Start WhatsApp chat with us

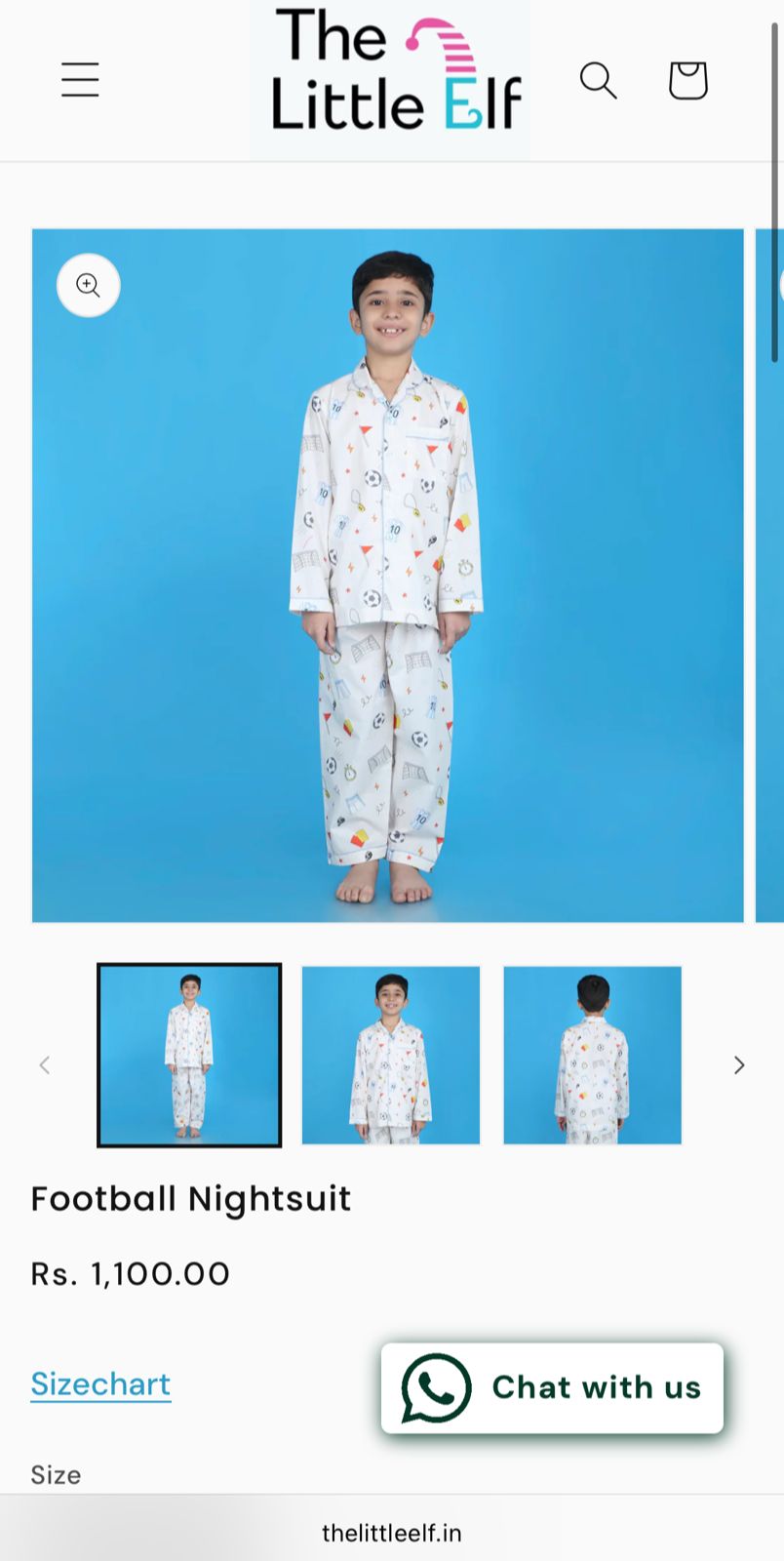pos(552,1387)
